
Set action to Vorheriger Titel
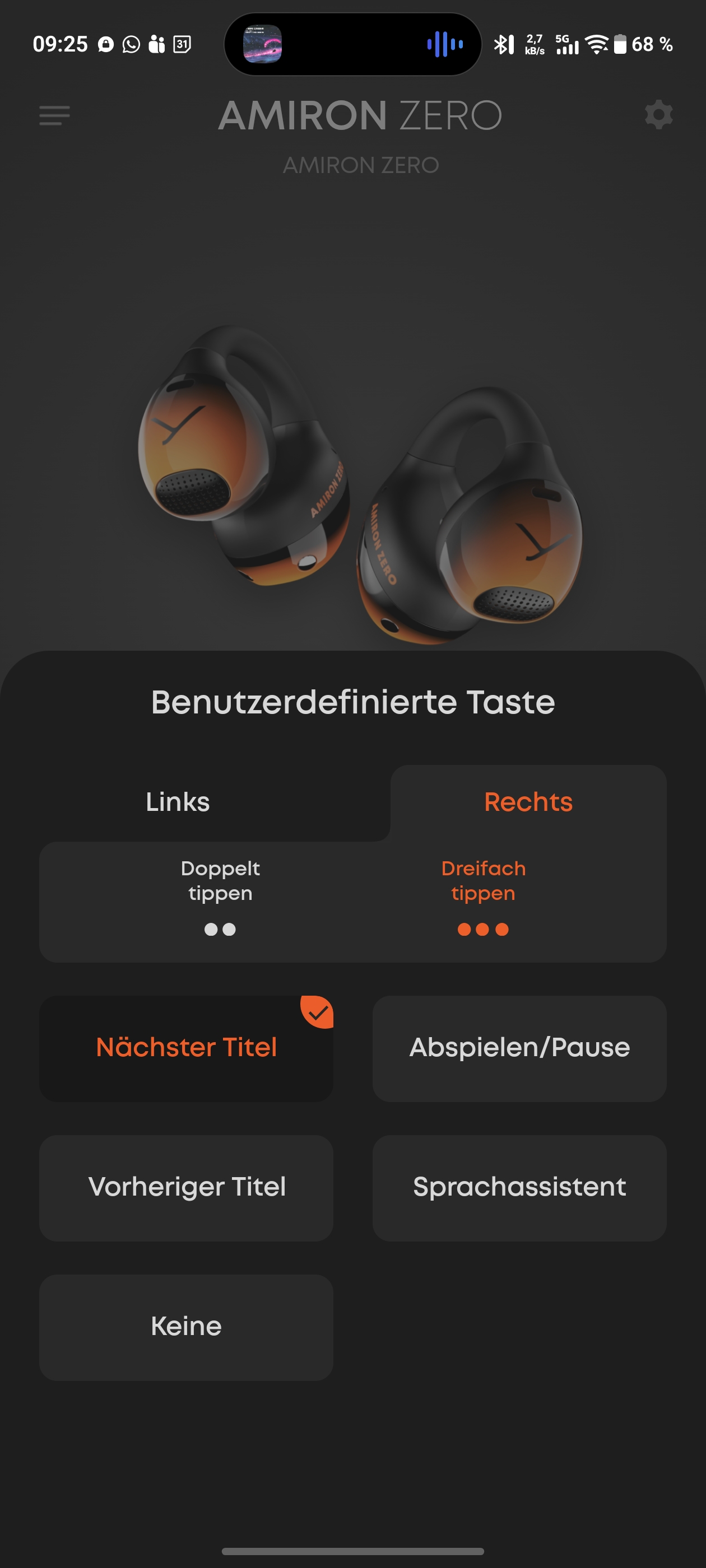click(187, 1188)
